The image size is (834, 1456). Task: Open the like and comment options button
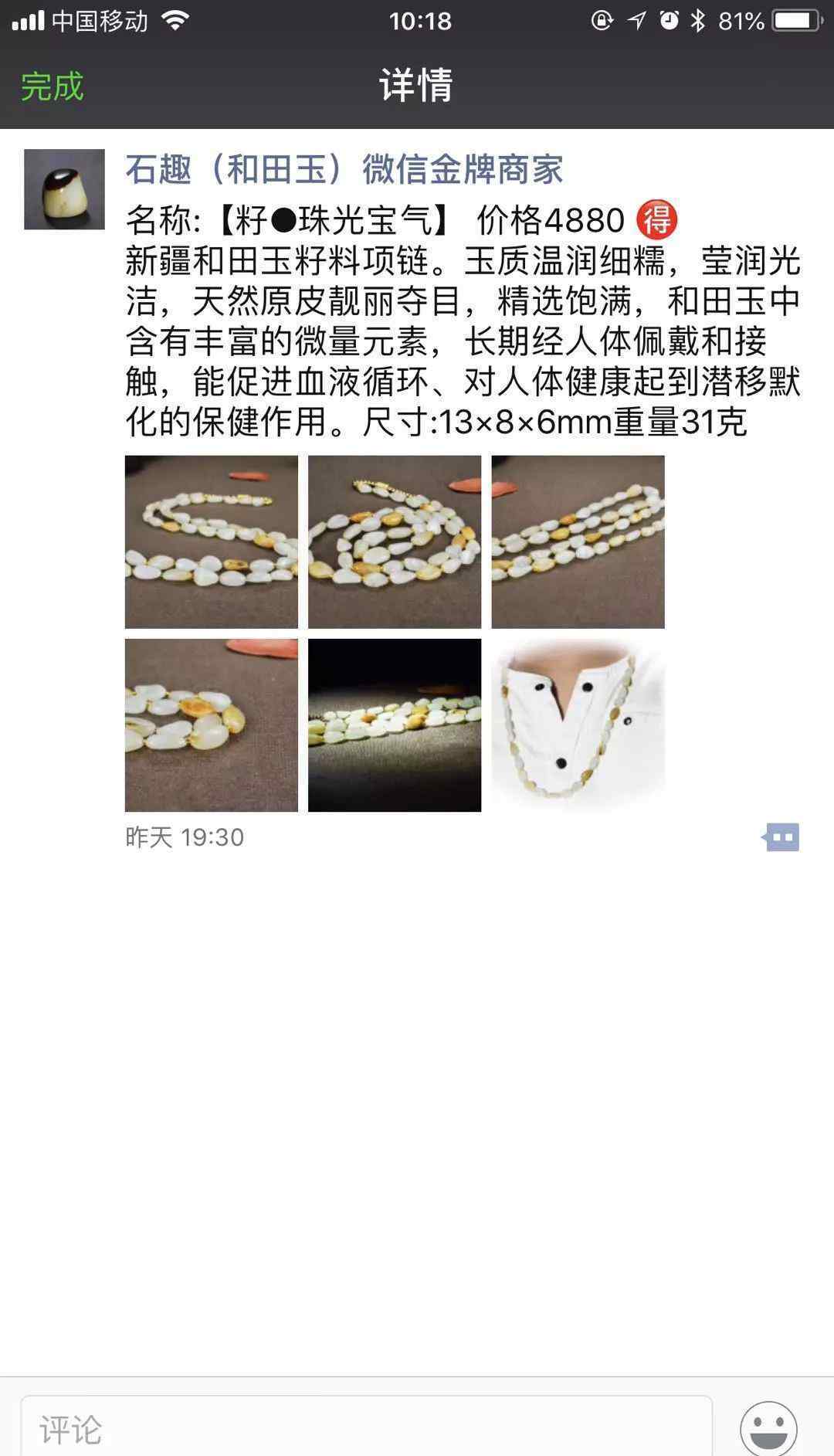(781, 837)
